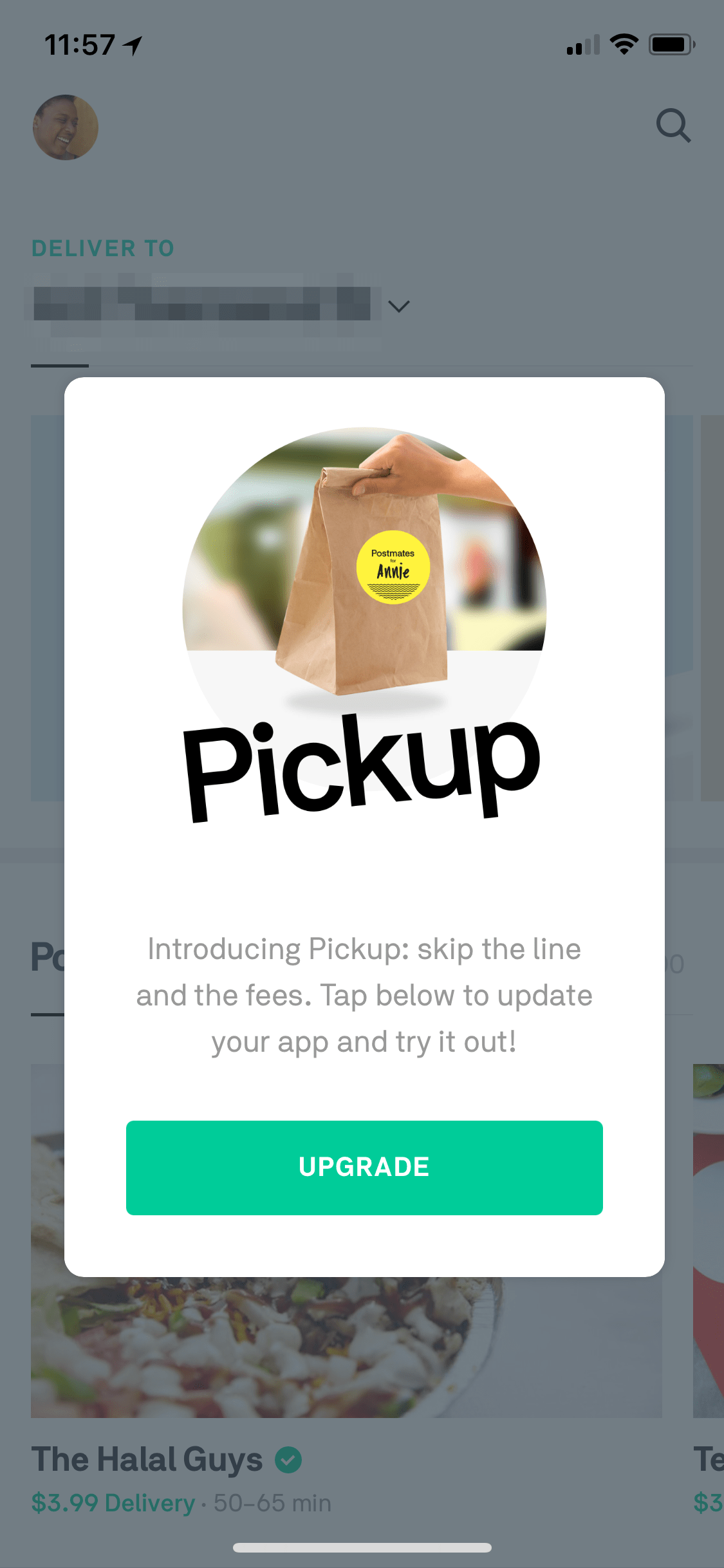Tap the cellular signal bars
Image resolution: width=724 pixels, height=1568 pixels.
(581, 45)
